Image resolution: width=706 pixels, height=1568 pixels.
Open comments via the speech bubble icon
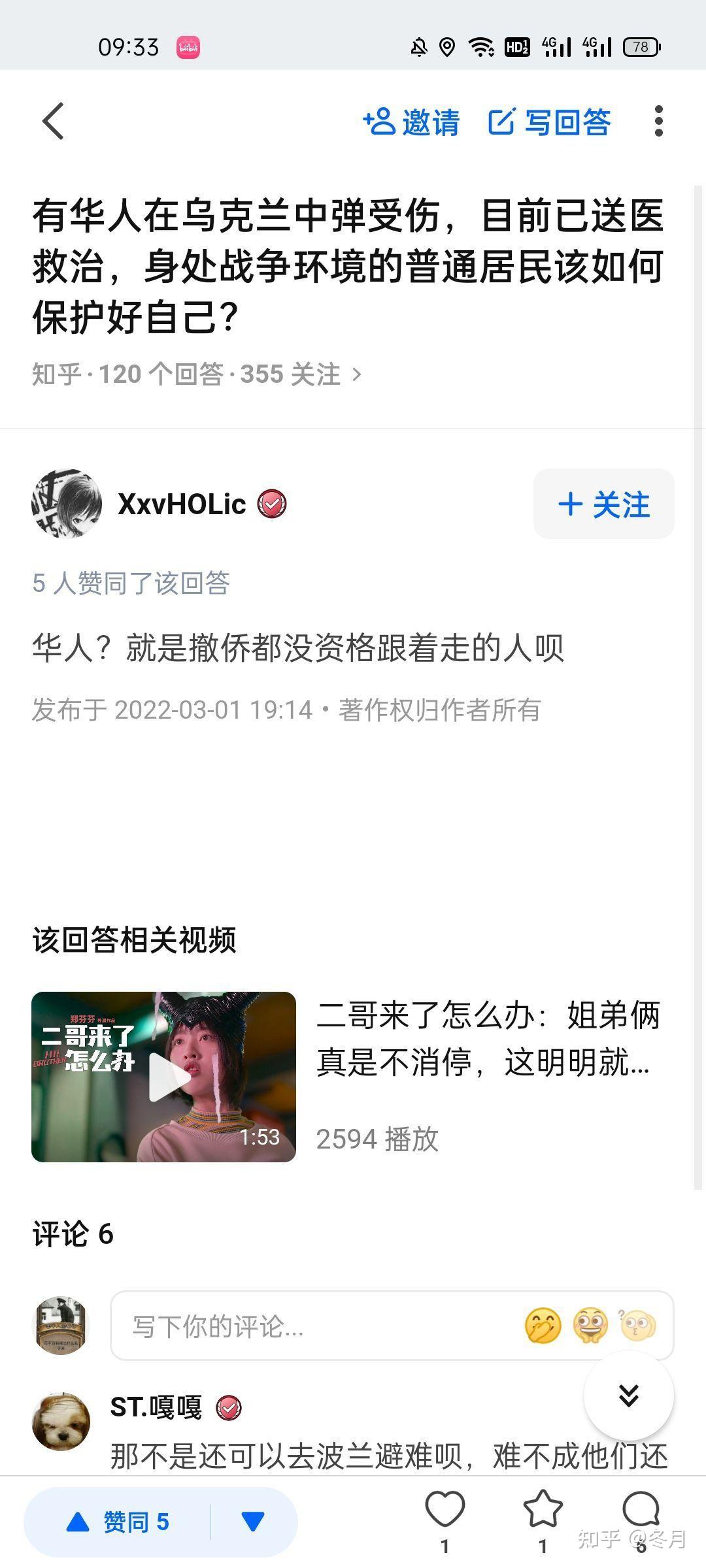[x=641, y=1511]
